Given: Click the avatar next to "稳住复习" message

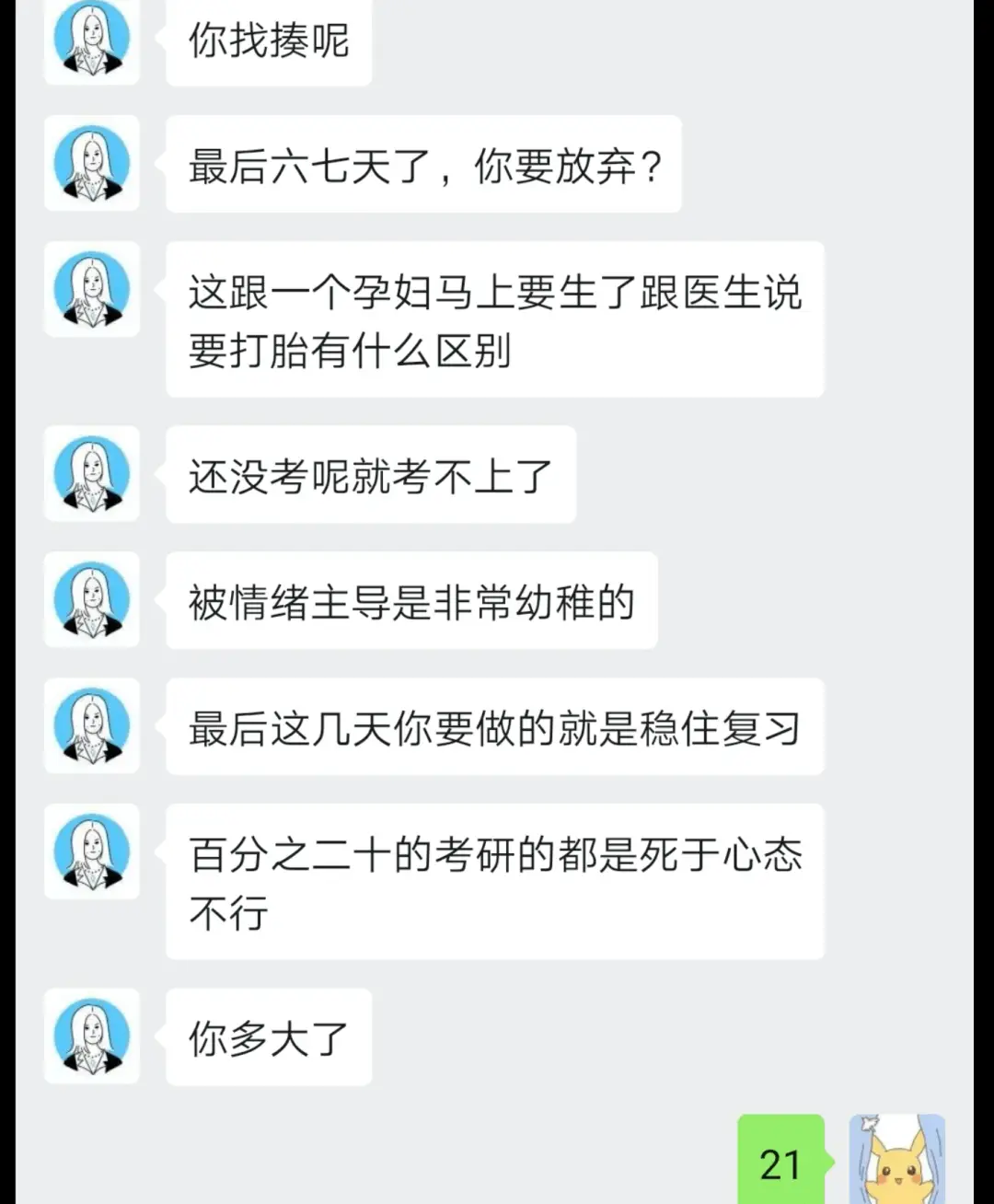Looking at the screenshot, I should point(91,727).
